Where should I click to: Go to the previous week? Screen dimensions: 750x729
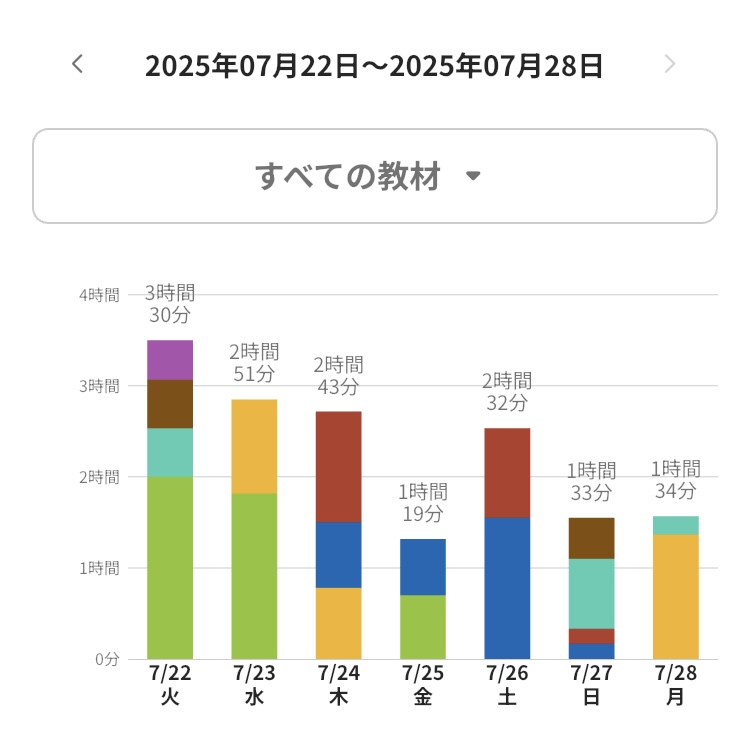(x=77, y=65)
